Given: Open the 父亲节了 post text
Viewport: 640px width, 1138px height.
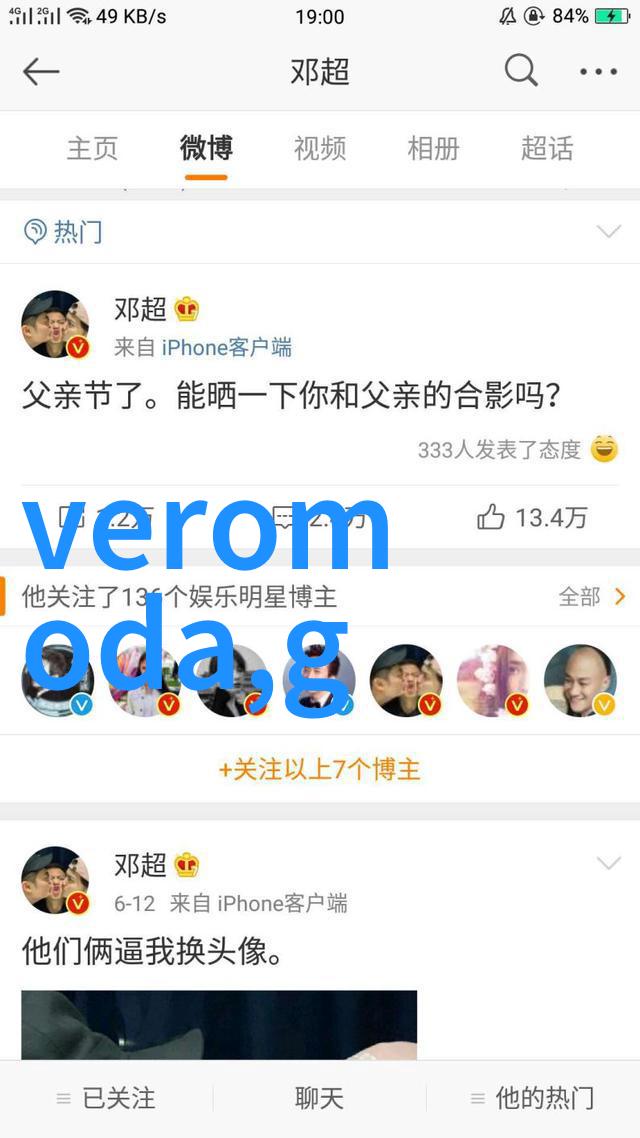Looking at the screenshot, I should pos(290,397).
